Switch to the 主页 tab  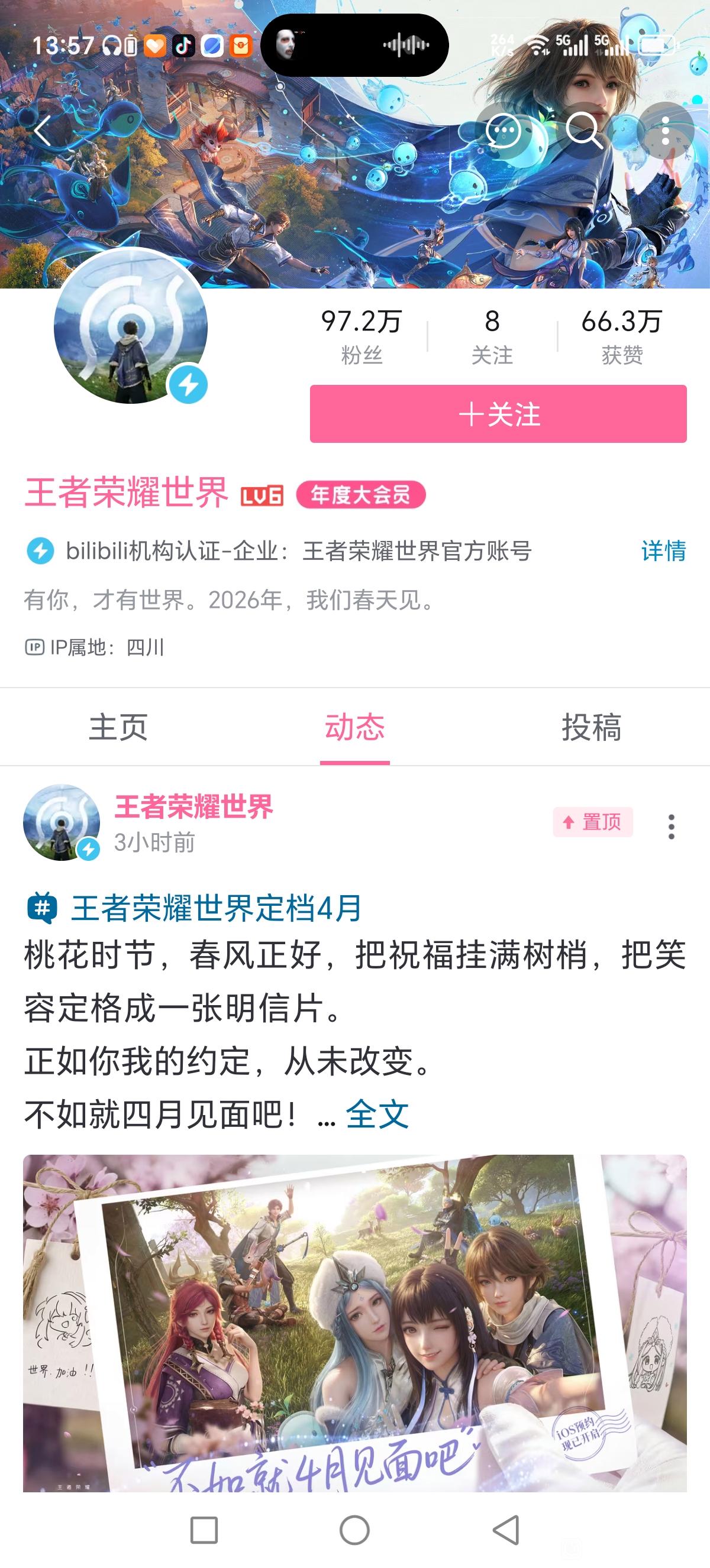[x=118, y=727]
